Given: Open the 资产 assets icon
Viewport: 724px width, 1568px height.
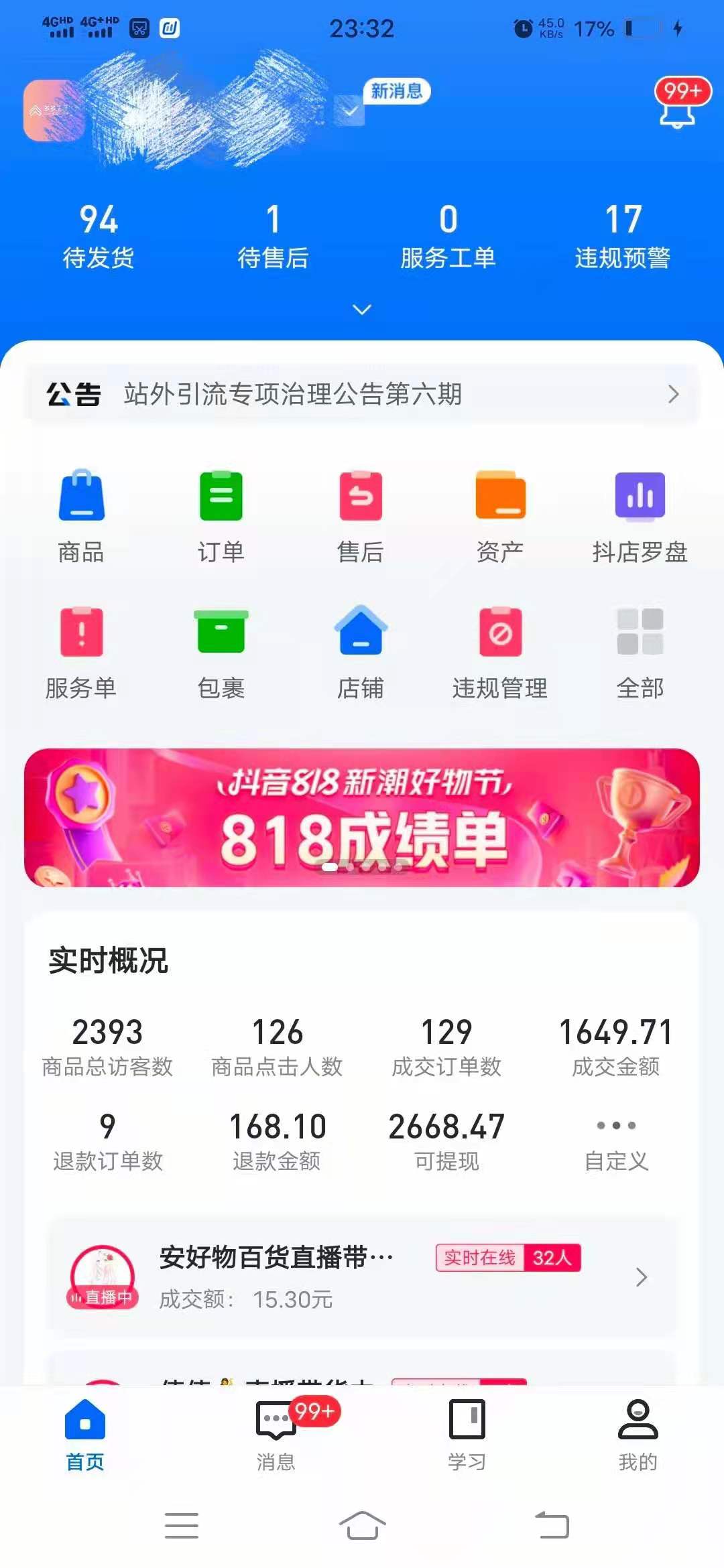Looking at the screenshot, I should click(x=499, y=513).
